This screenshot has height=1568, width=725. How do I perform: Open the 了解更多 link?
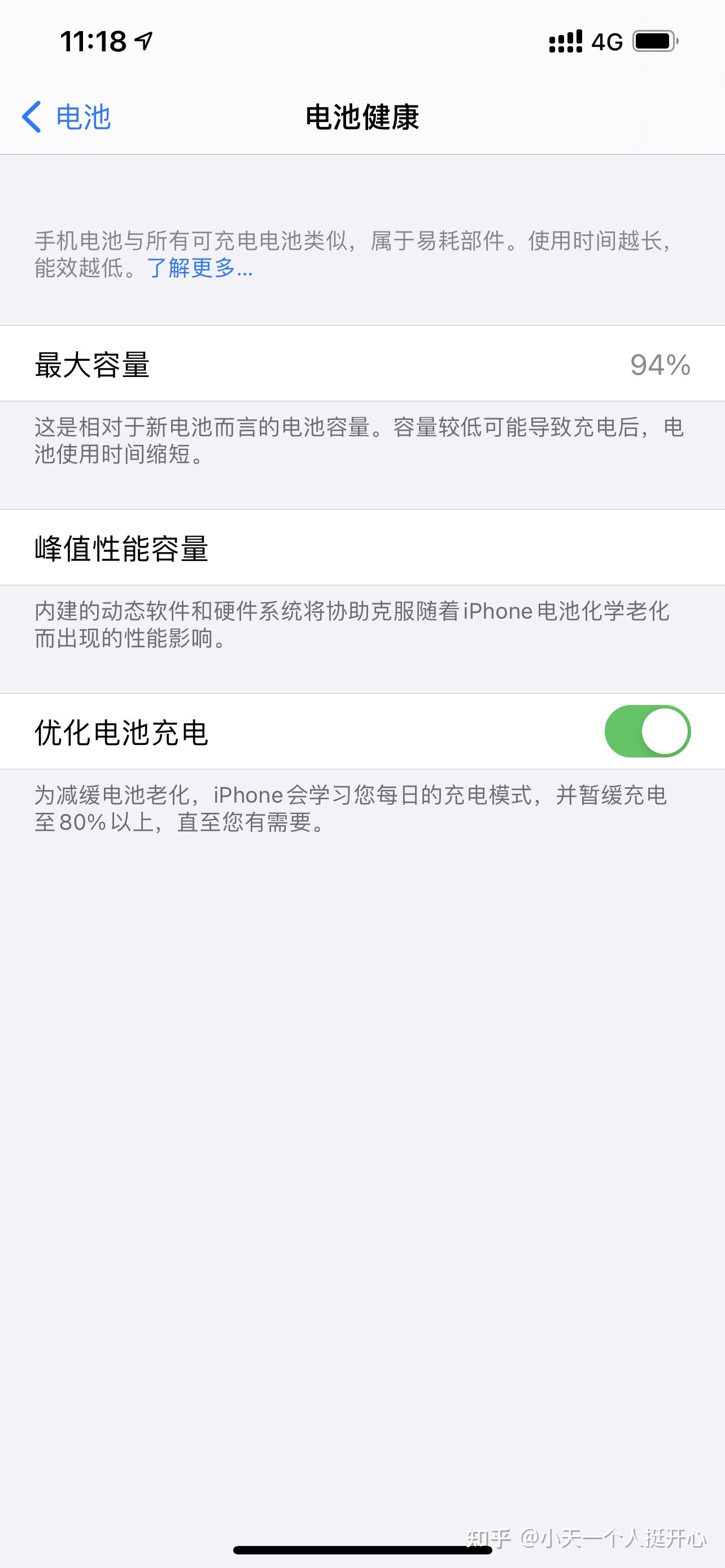[200, 268]
